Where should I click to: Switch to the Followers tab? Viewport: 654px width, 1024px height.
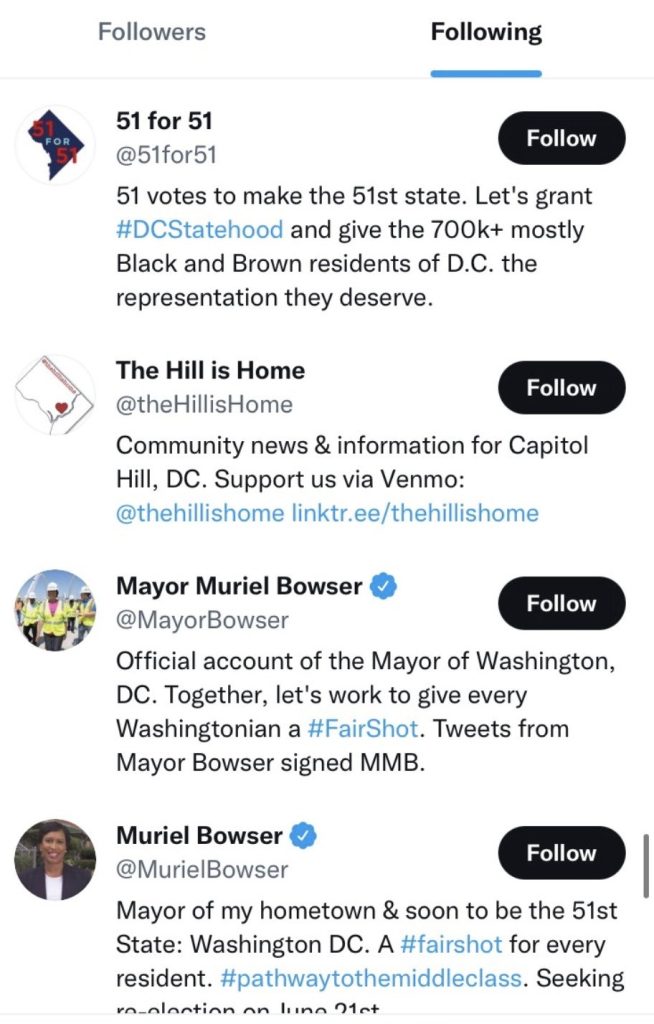[x=151, y=32]
